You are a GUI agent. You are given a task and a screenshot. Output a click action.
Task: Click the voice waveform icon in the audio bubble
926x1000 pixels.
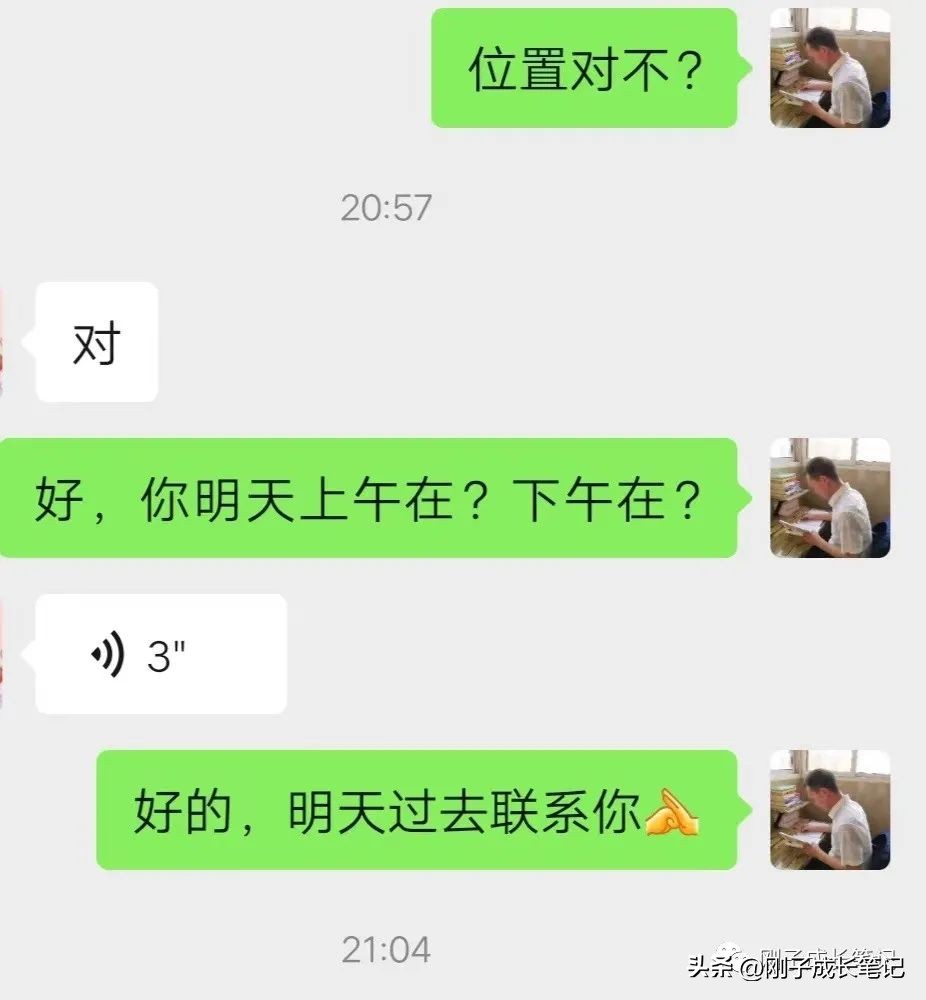coord(108,652)
